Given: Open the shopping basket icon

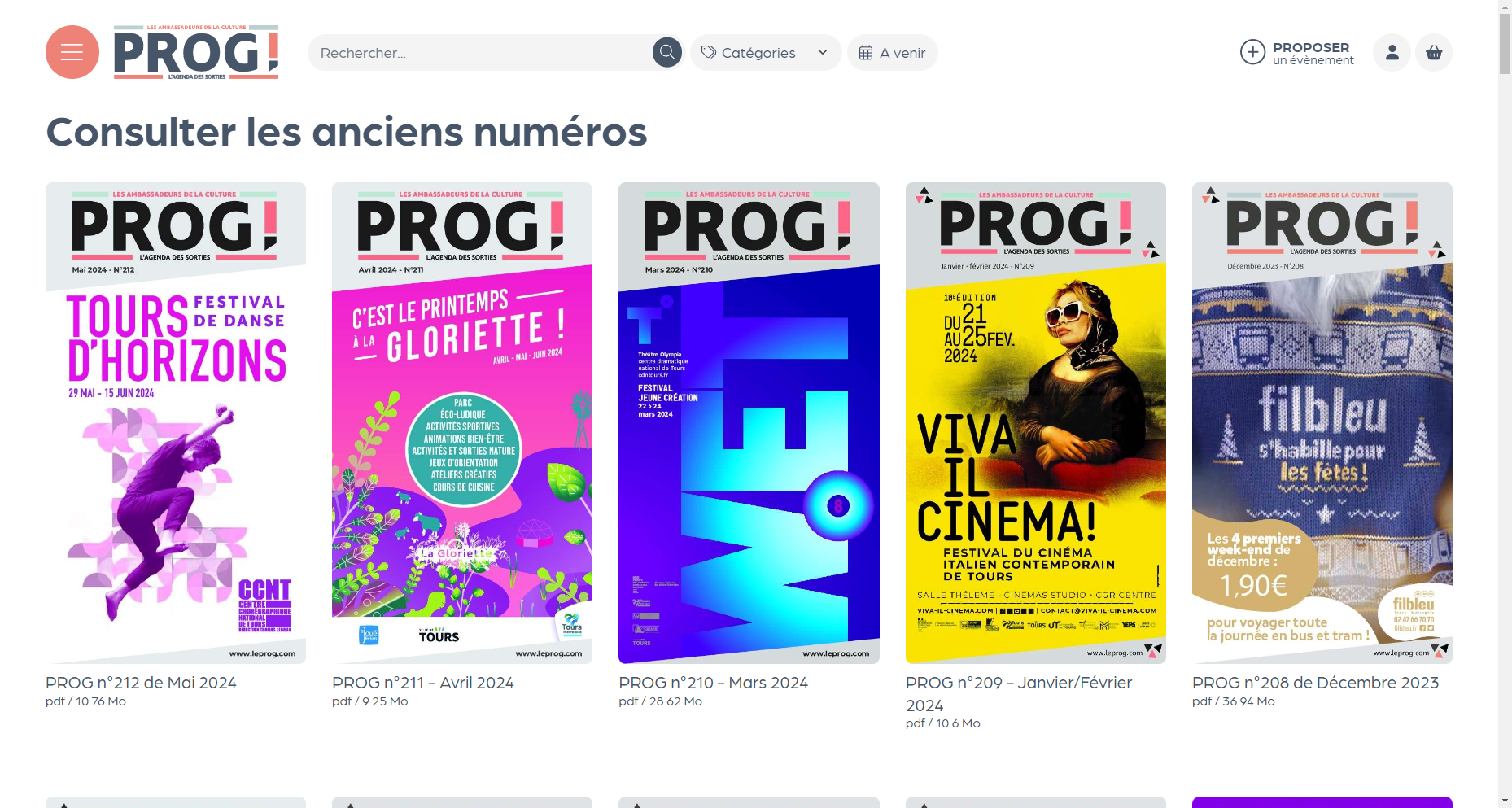Looking at the screenshot, I should coord(1434,53).
